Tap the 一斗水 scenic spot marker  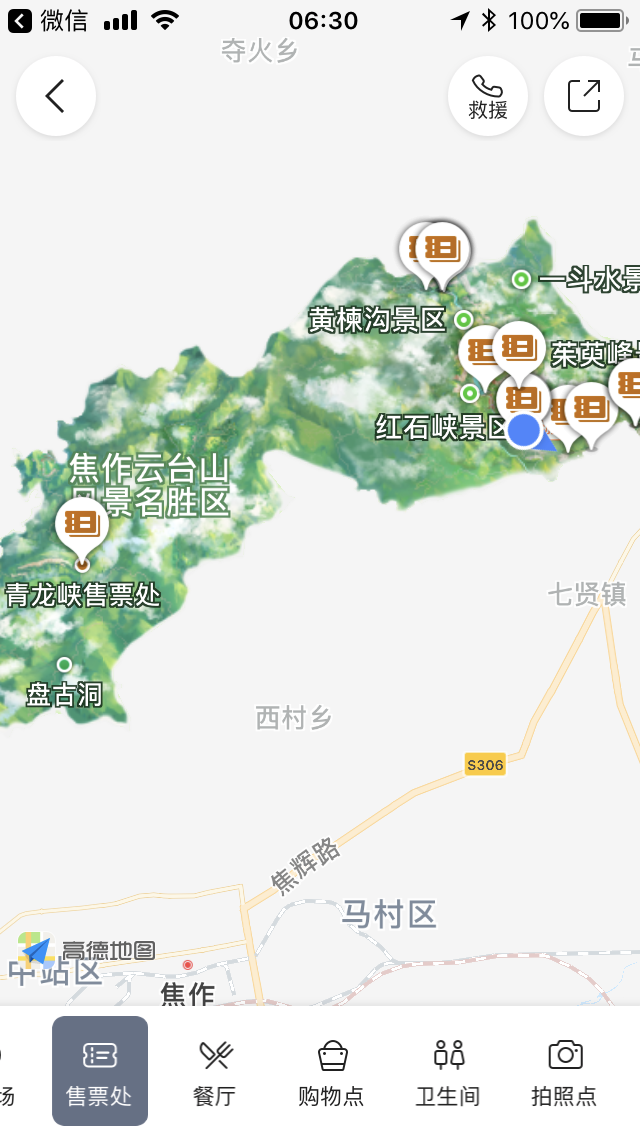click(521, 279)
